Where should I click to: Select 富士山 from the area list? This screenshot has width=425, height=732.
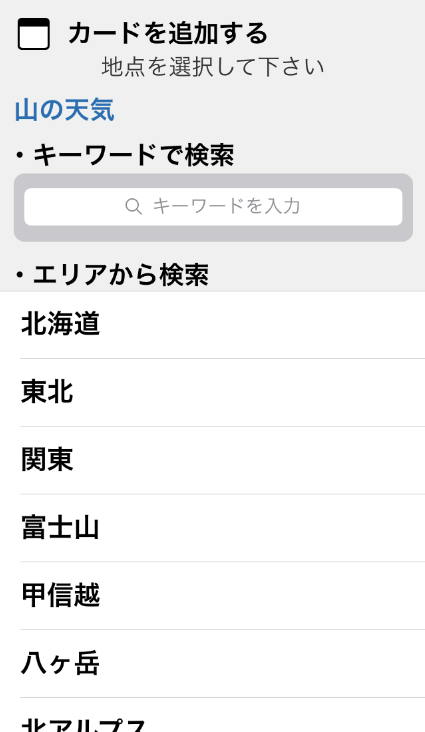pyautogui.click(x=212, y=528)
